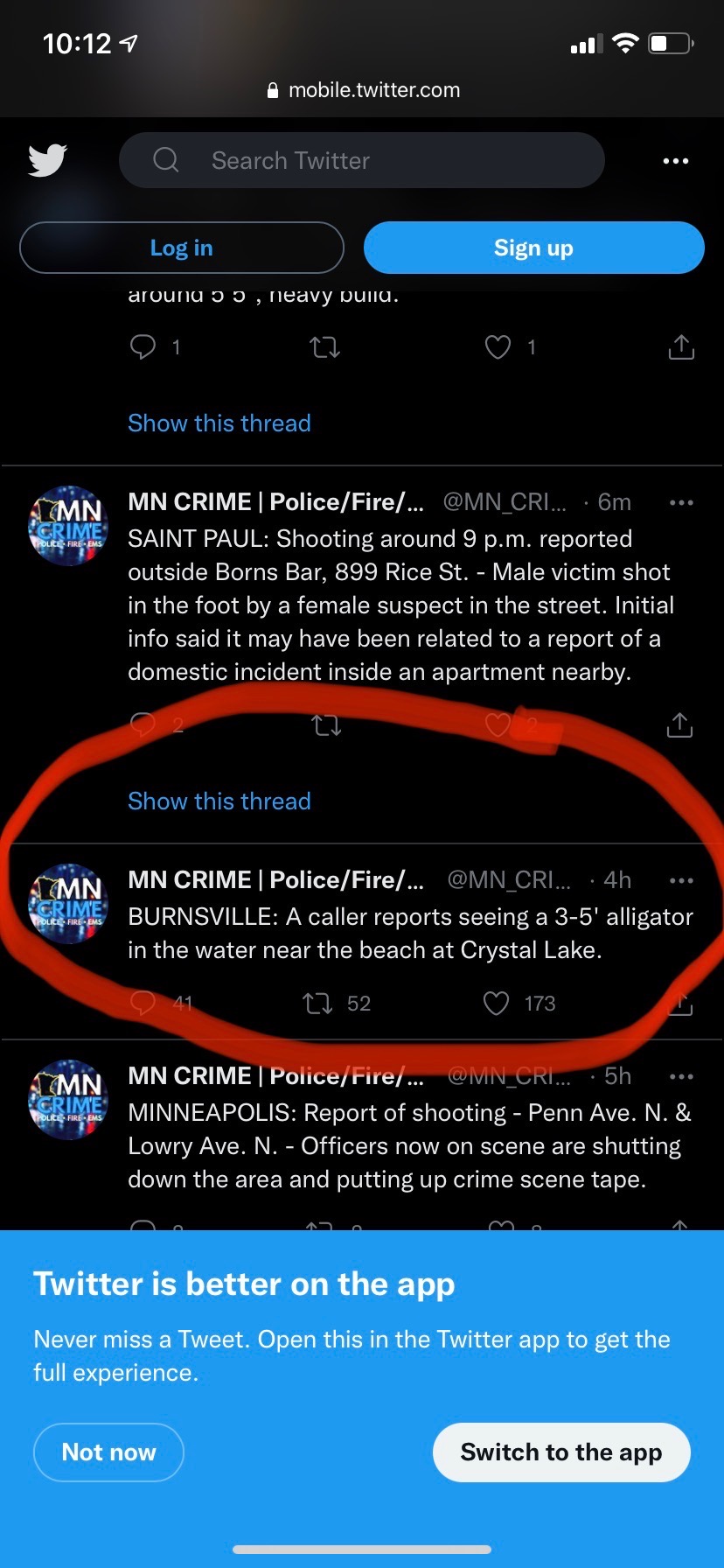Reply to the Burnsville alligator tweet
The height and width of the screenshot is (1568, 724).
pos(143,1003)
